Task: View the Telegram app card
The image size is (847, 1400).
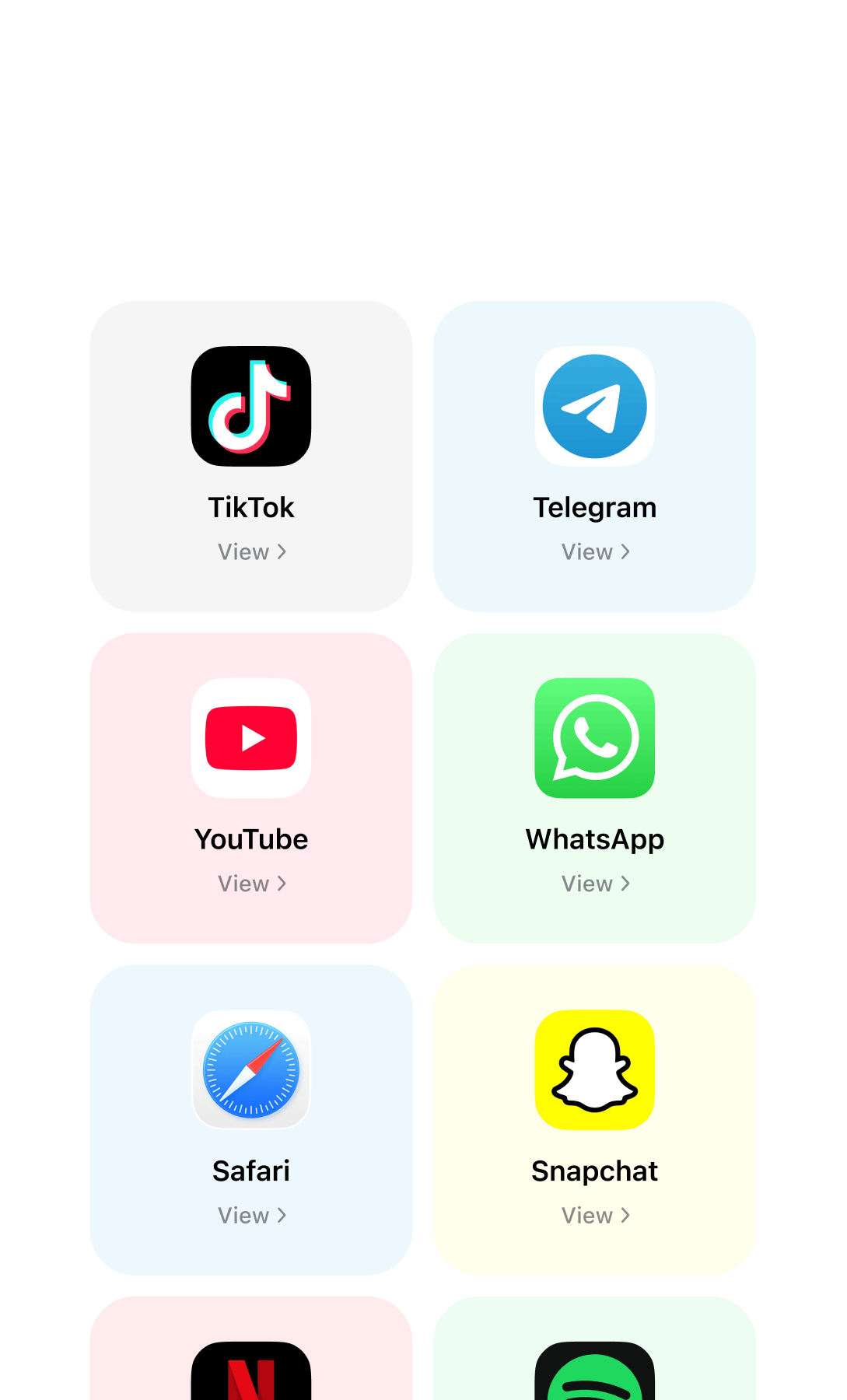Action: coord(594,457)
